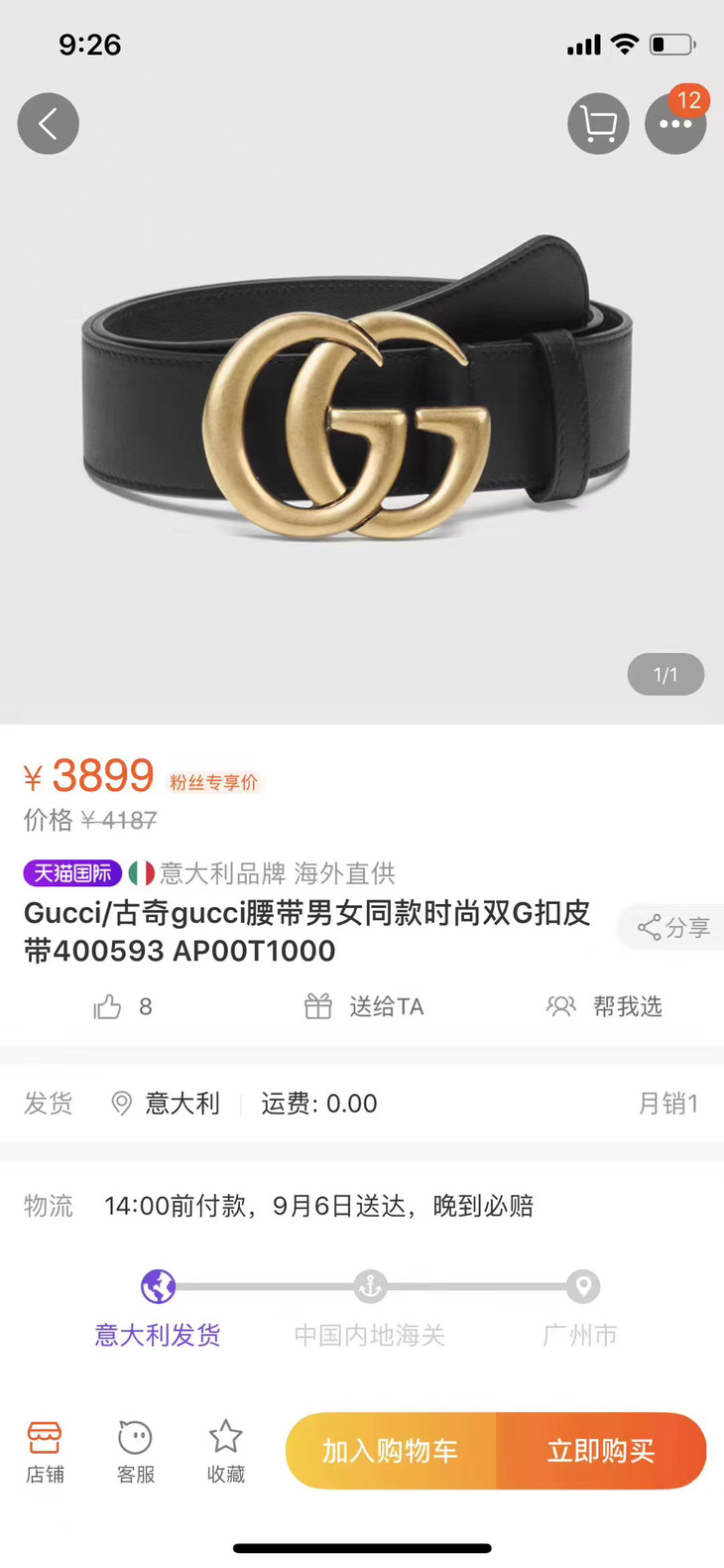Open the 物流 logistics details row
The height and width of the screenshot is (1568, 724).
pos(362,1206)
